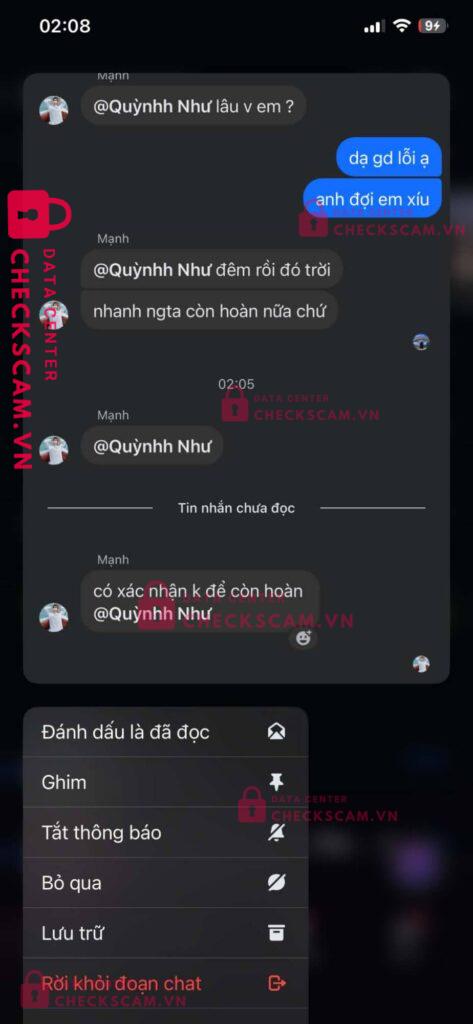473x1024 pixels.
Task: Tap Tắt thông báo to mute notifications
Action: pos(165,833)
